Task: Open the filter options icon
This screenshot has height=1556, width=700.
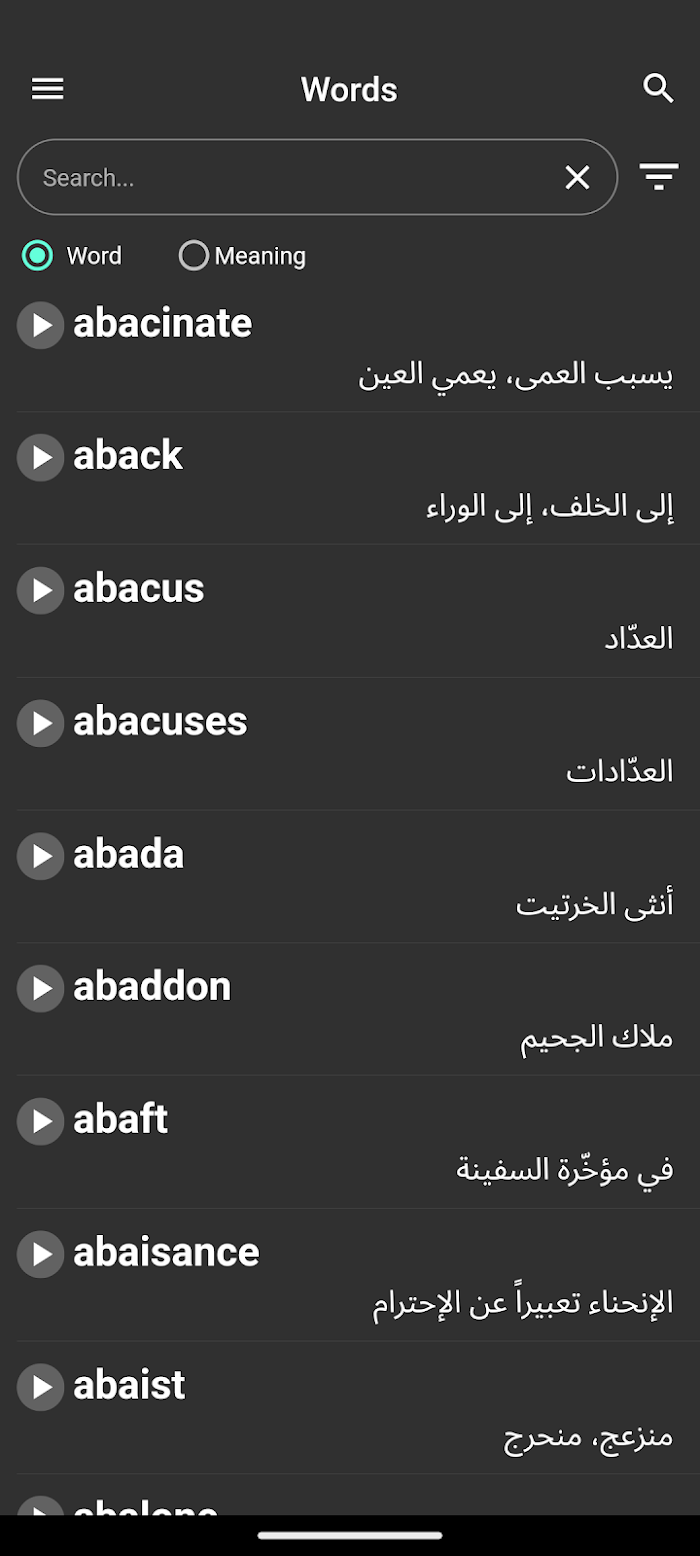Action: 659,177
